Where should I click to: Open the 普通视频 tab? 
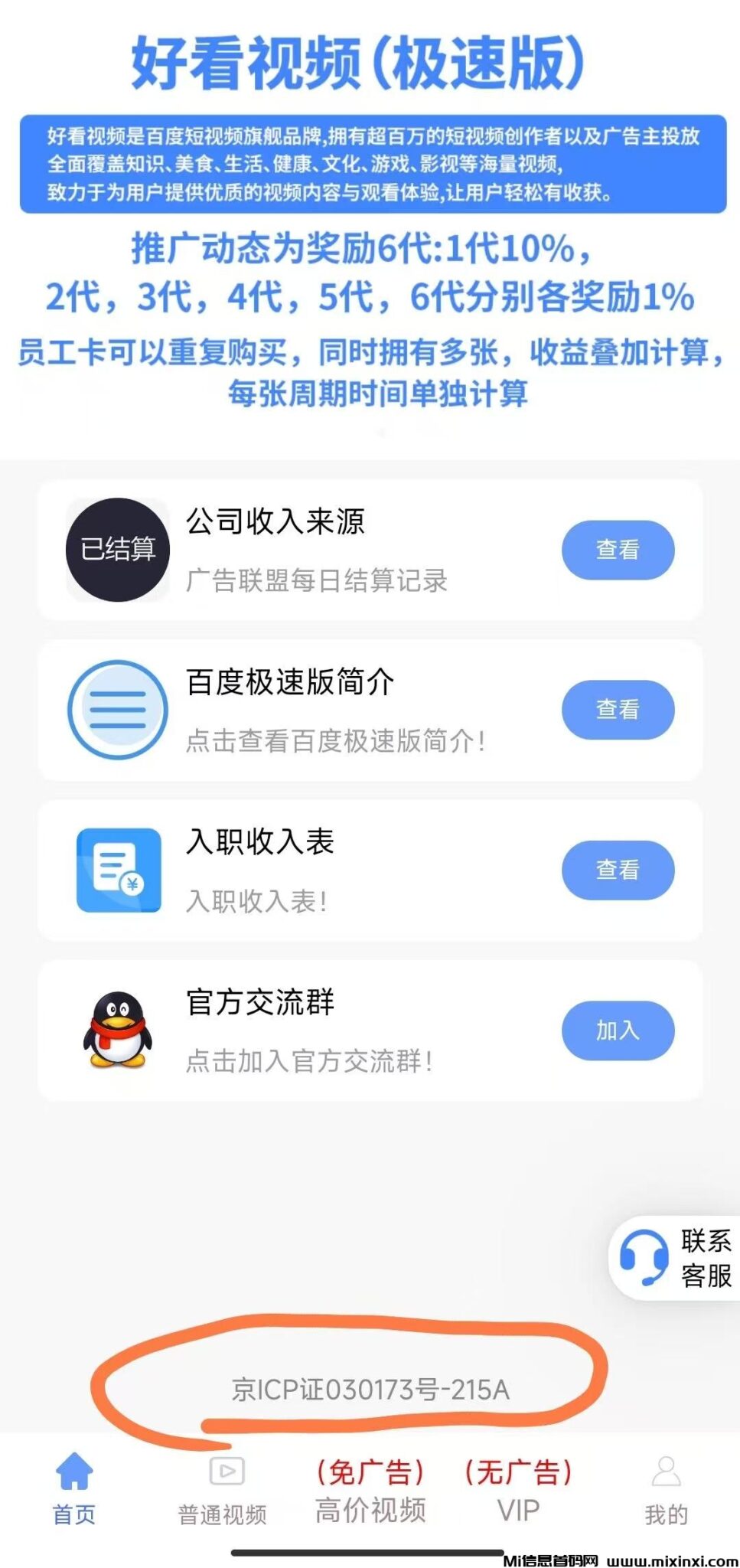[x=223, y=1512]
